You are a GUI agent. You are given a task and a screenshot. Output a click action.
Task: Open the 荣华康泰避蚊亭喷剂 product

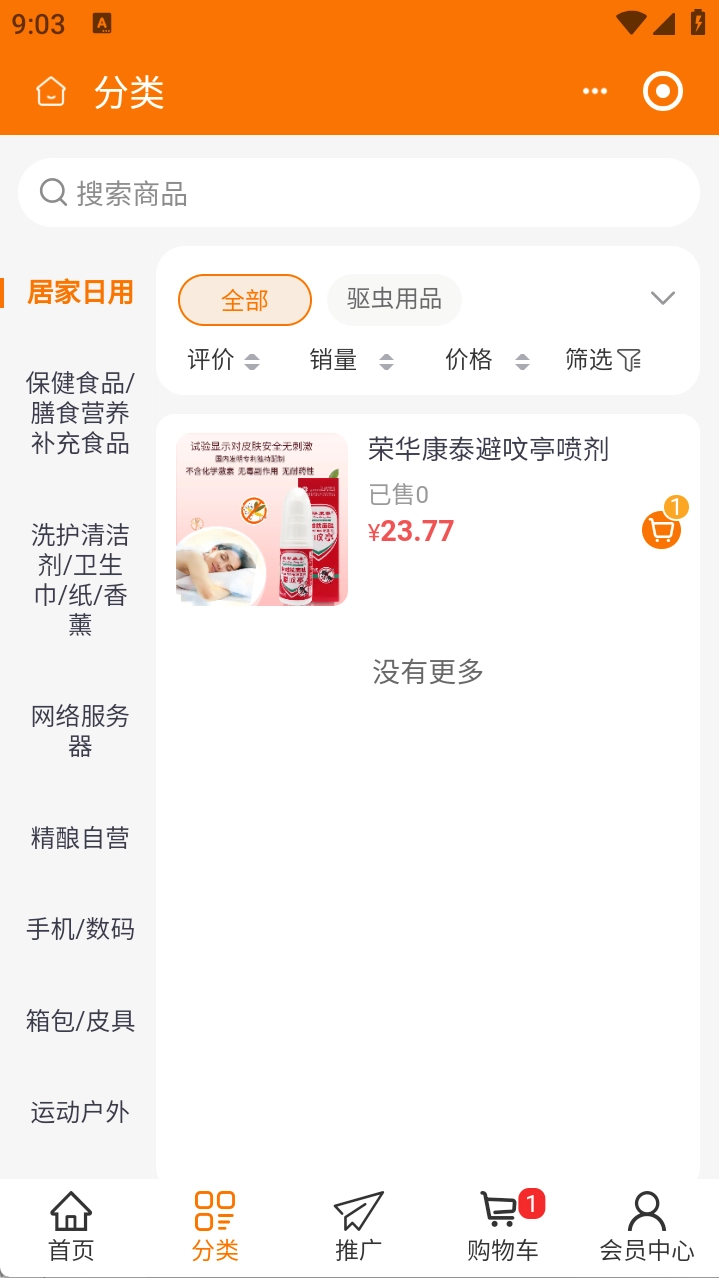(488, 450)
